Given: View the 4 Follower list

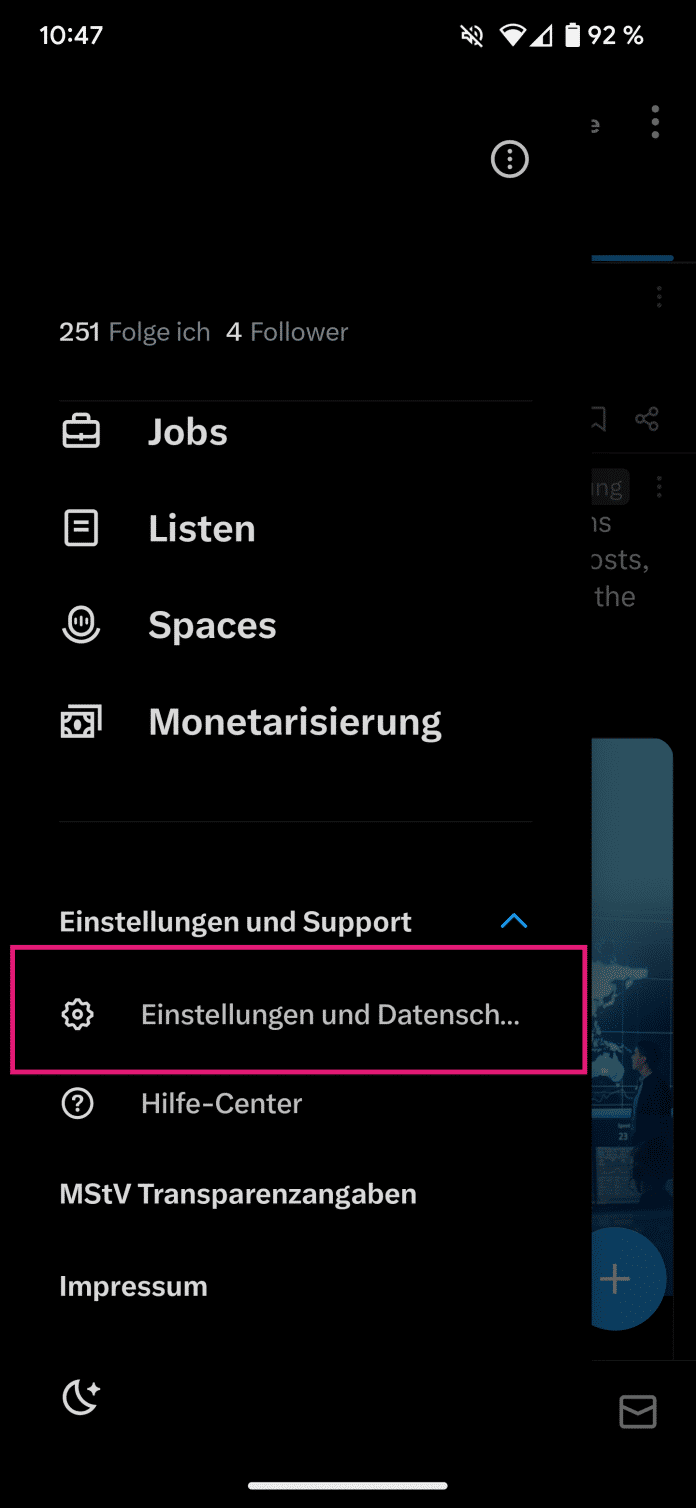Looking at the screenshot, I should click(x=287, y=332).
